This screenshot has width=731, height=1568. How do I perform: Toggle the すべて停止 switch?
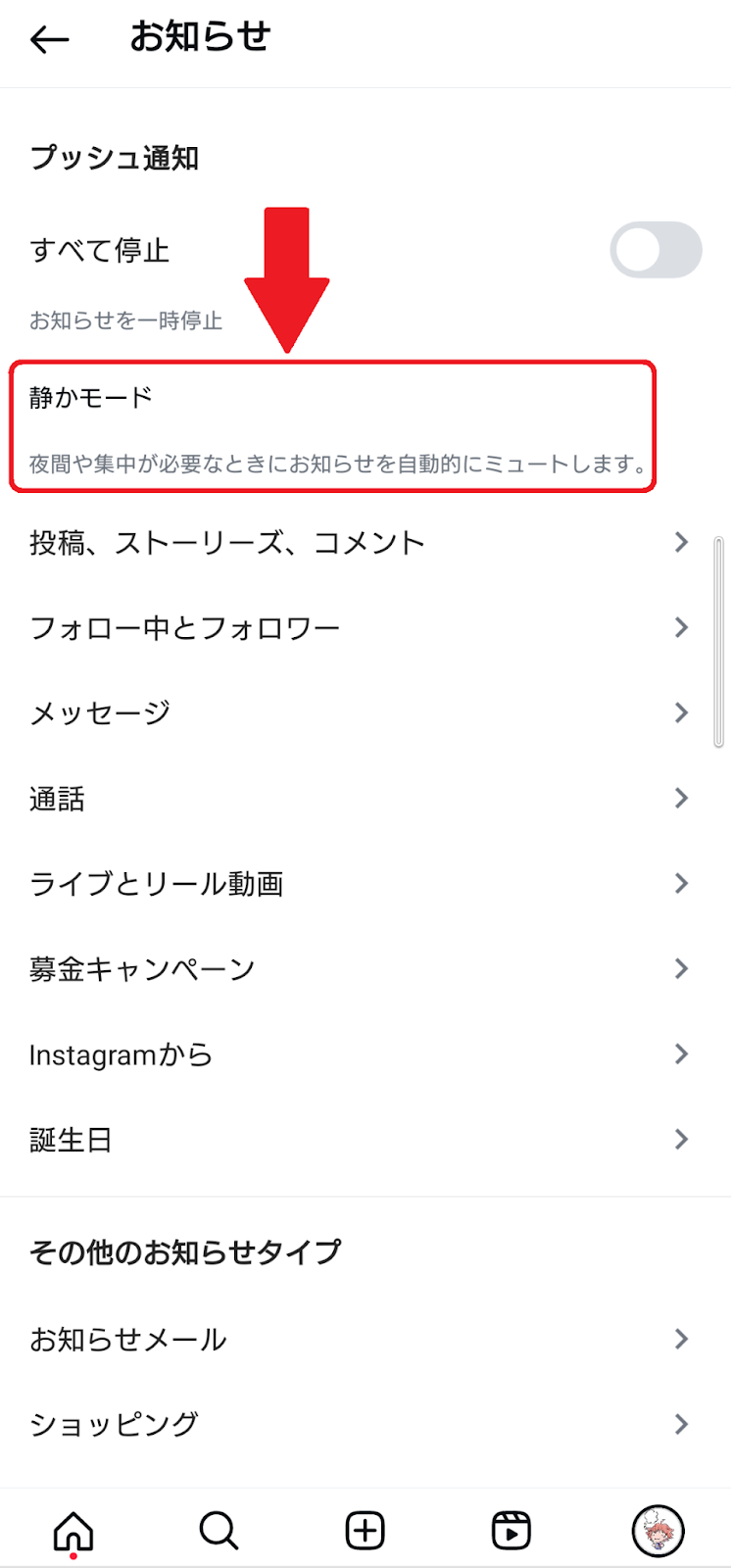[656, 250]
